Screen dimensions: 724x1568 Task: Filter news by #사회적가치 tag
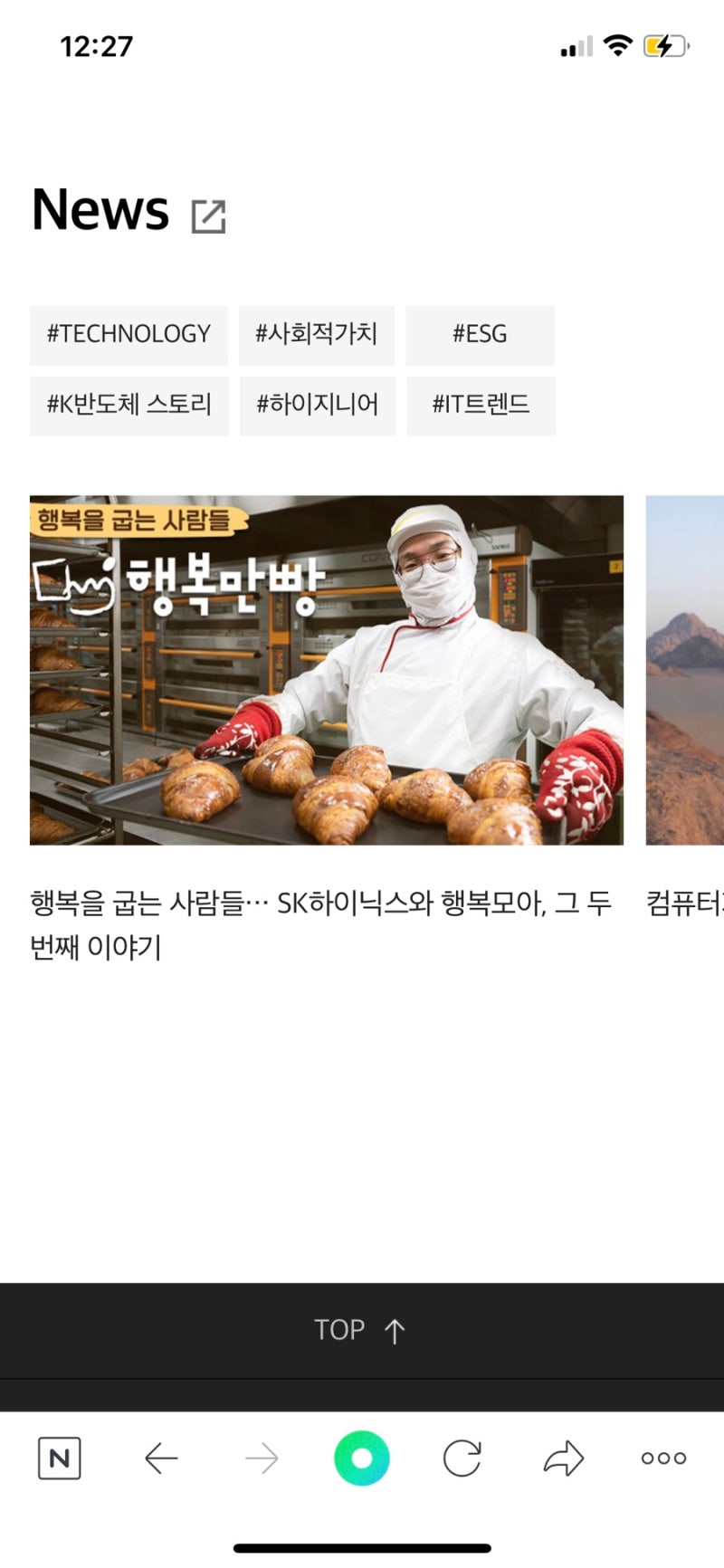point(316,334)
